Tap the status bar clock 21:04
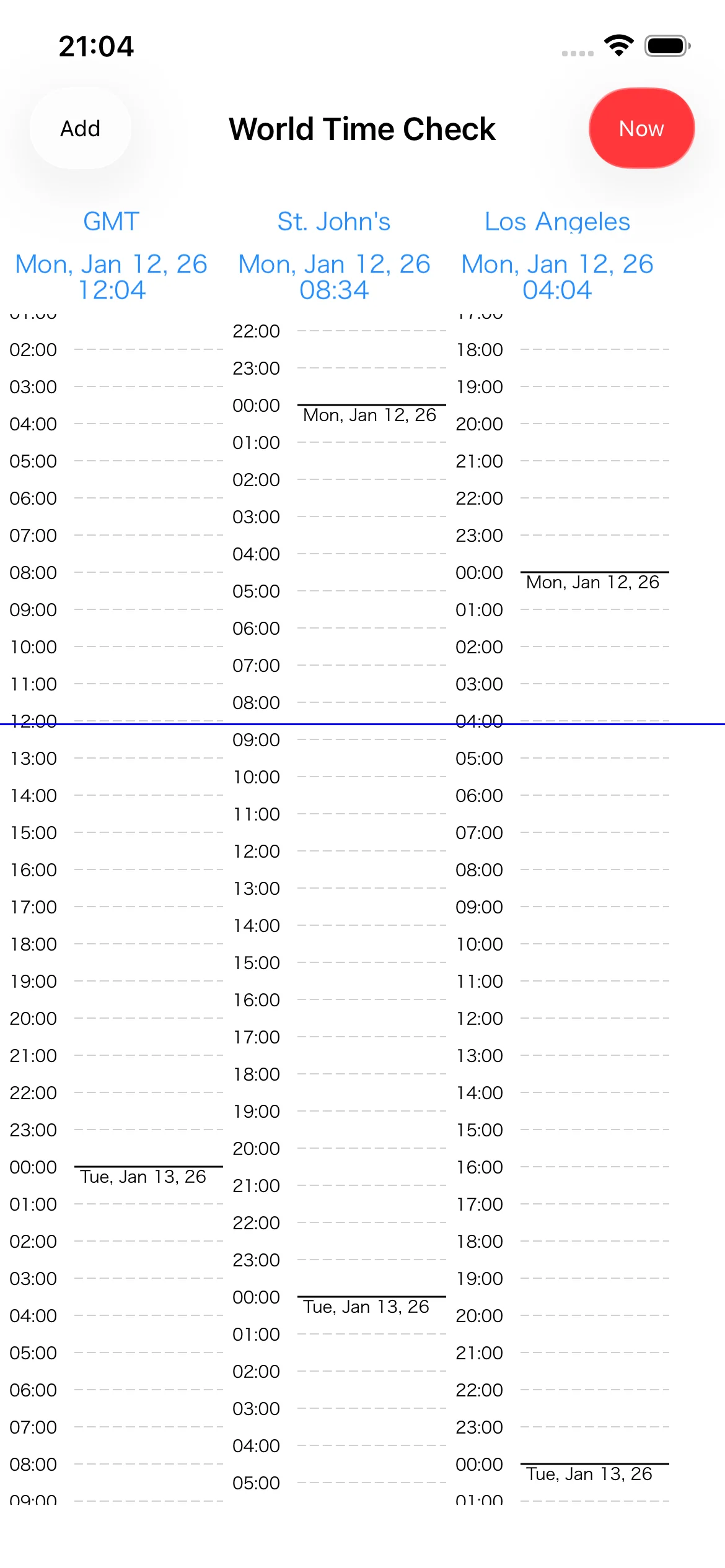This screenshot has height=1568, width=725. click(x=95, y=45)
